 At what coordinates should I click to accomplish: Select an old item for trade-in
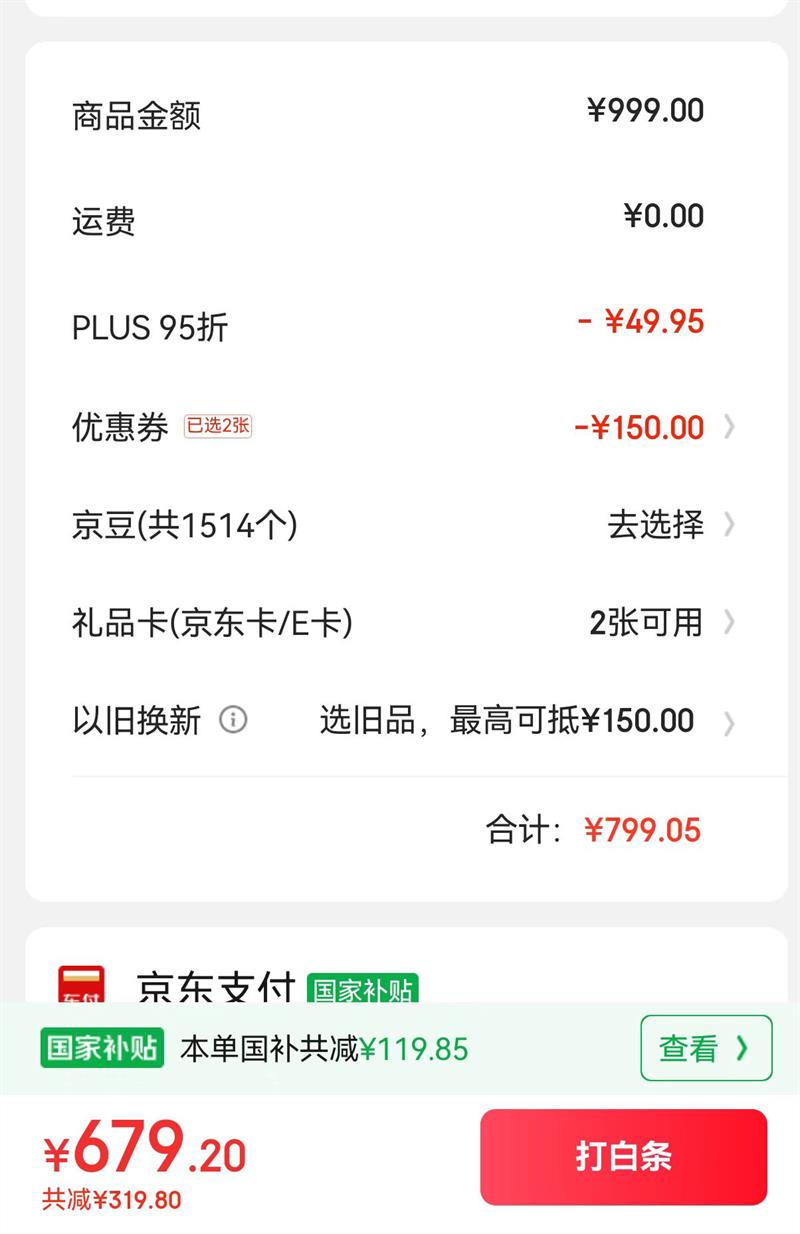click(404, 720)
